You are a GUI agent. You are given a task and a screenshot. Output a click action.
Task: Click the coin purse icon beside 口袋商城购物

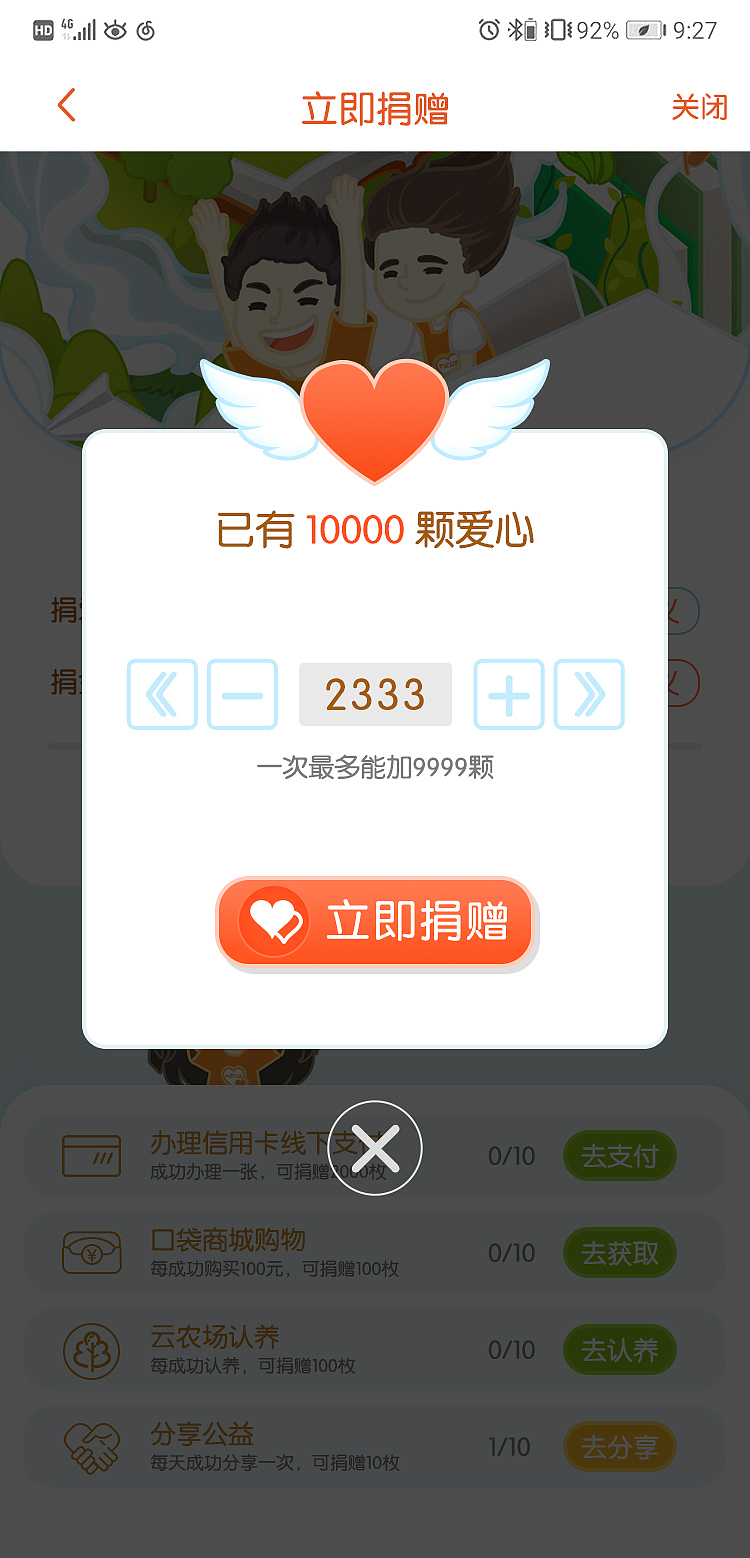coord(91,1253)
